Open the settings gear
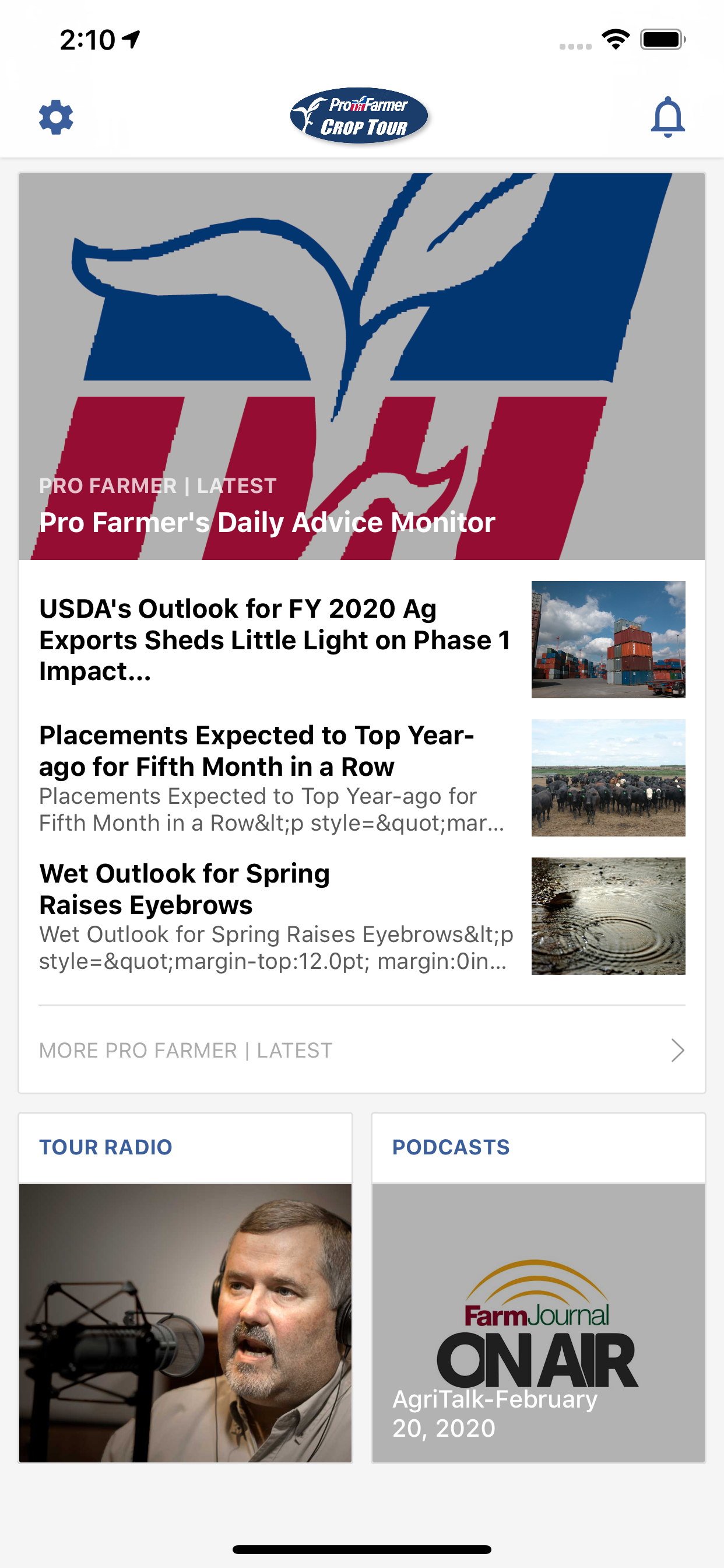 [x=56, y=117]
